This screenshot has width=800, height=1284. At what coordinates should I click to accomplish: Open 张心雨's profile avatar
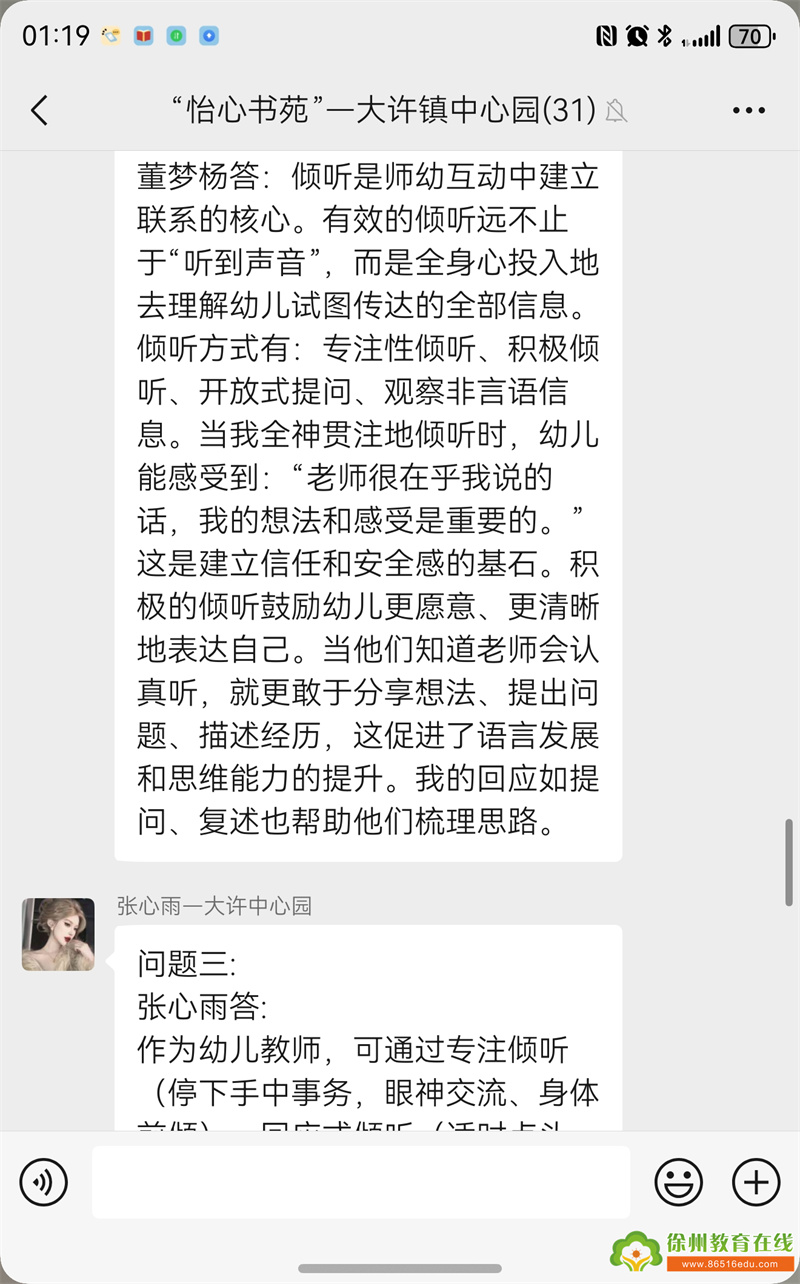click(x=58, y=934)
